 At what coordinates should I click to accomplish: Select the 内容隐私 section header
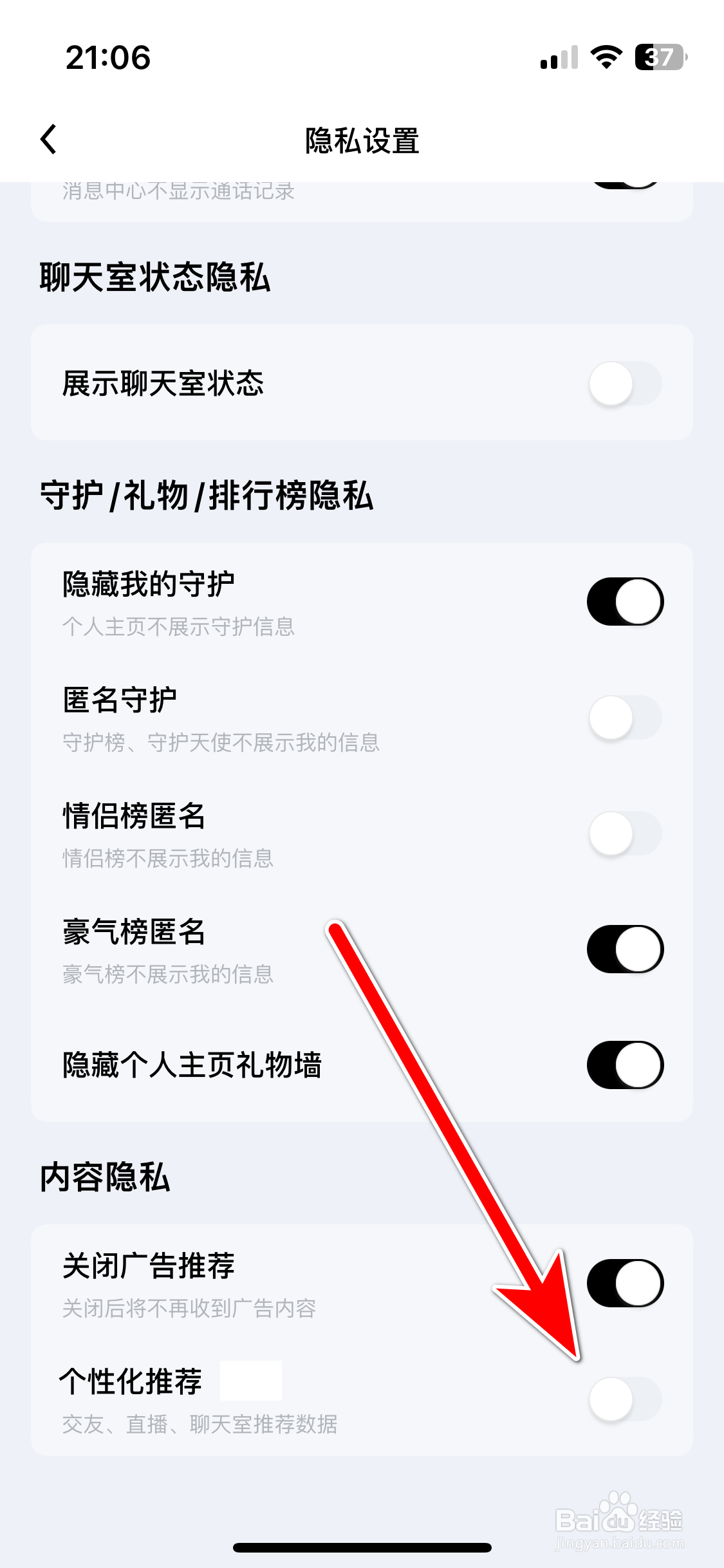pyautogui.click(x=103, y=1178)
